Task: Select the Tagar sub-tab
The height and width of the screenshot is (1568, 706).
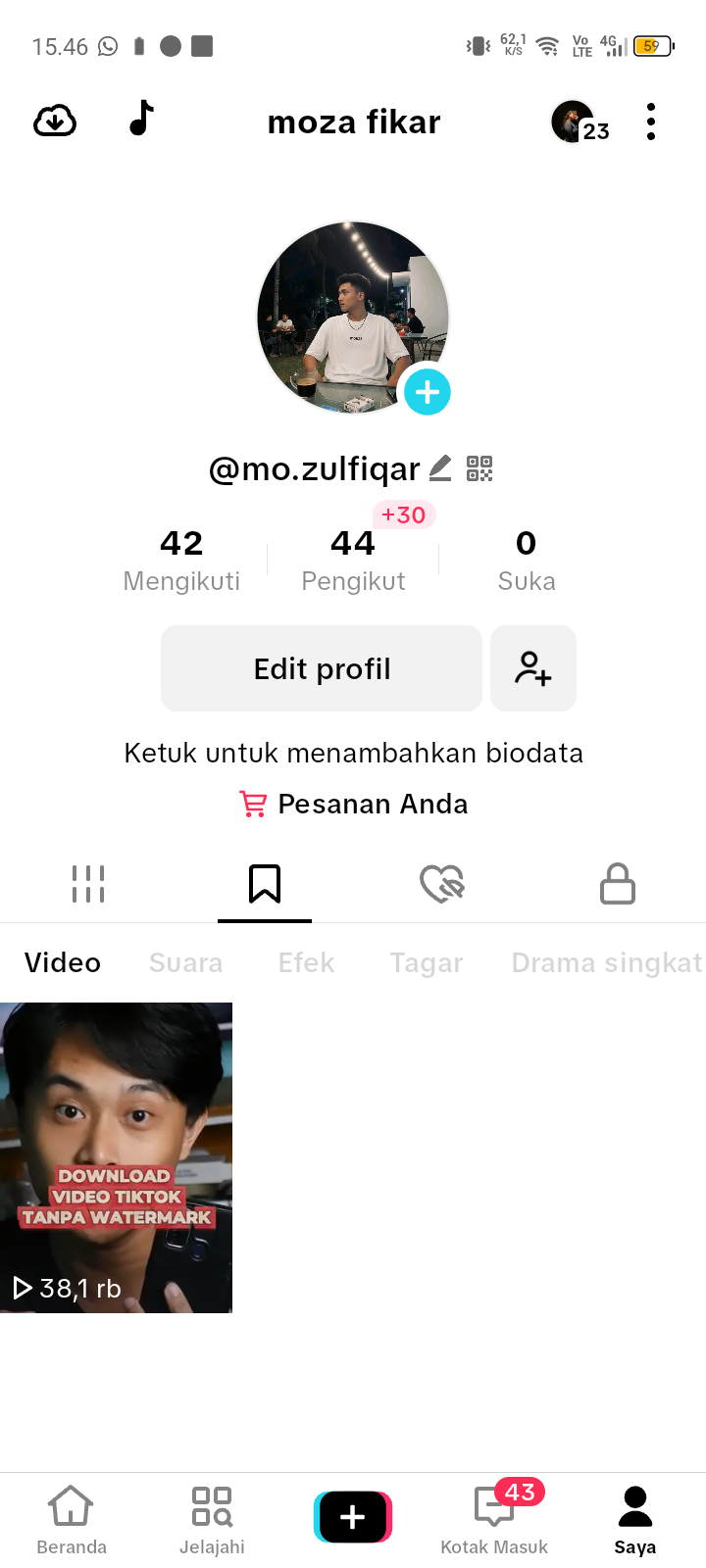Action: pos(427,962)
